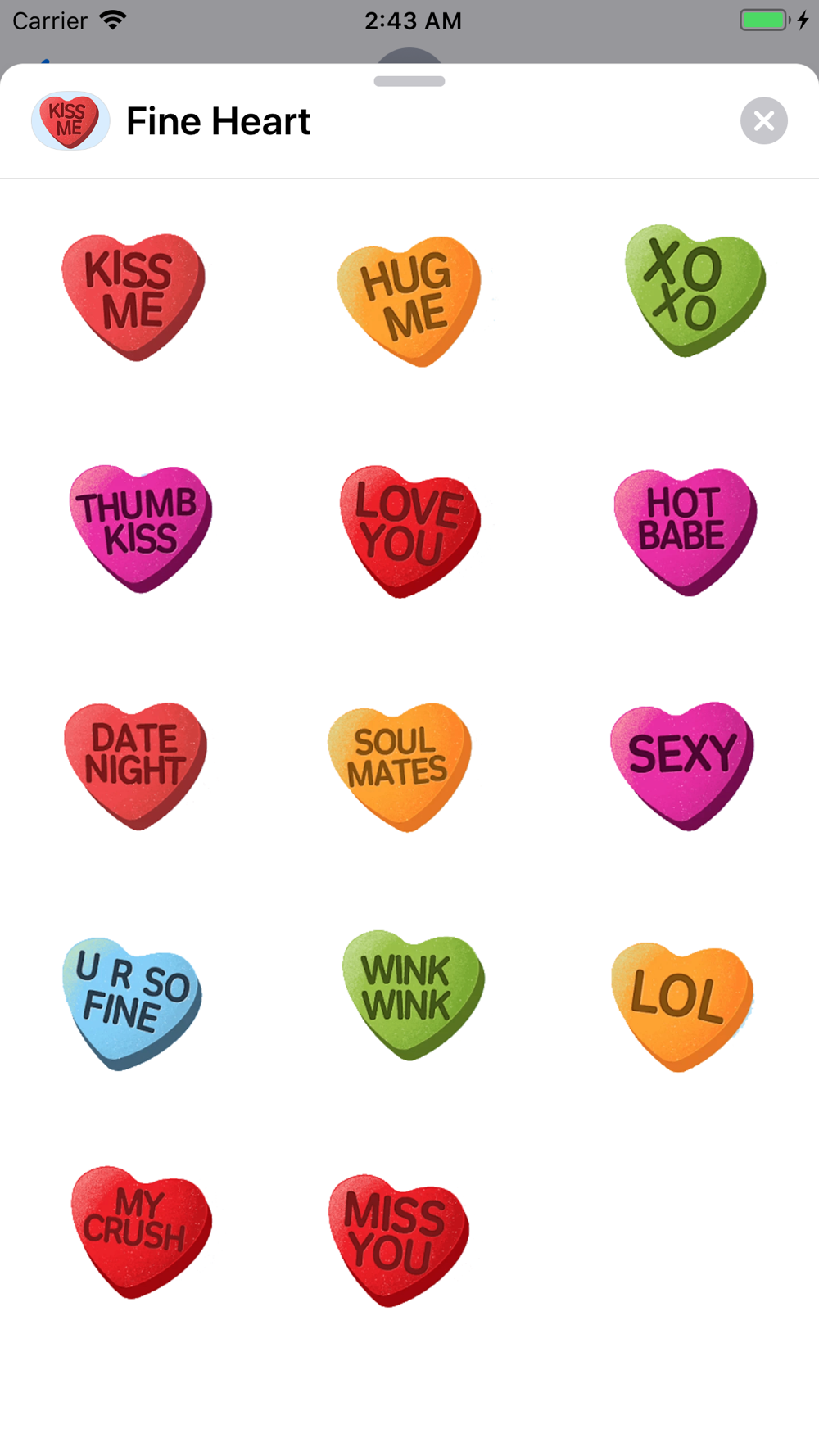Pick the MISS YOU heart sticker
Viewport: 819px width, 1456px height.
coord(399,1240)
